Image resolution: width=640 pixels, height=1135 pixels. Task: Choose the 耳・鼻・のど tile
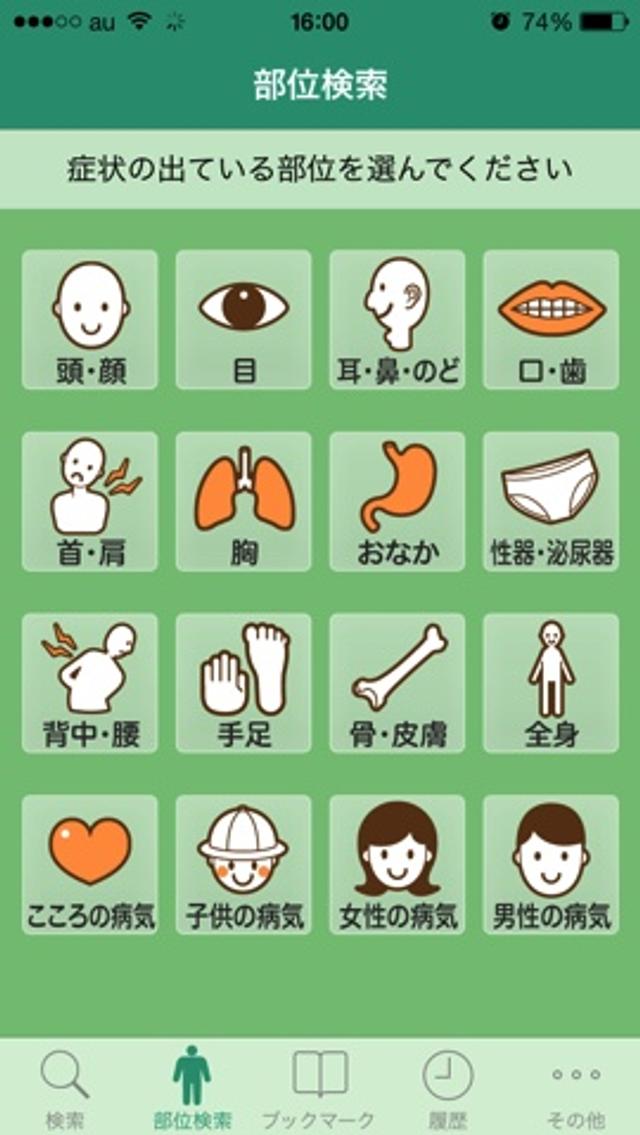pyautogui.click(x=398, y=320)
